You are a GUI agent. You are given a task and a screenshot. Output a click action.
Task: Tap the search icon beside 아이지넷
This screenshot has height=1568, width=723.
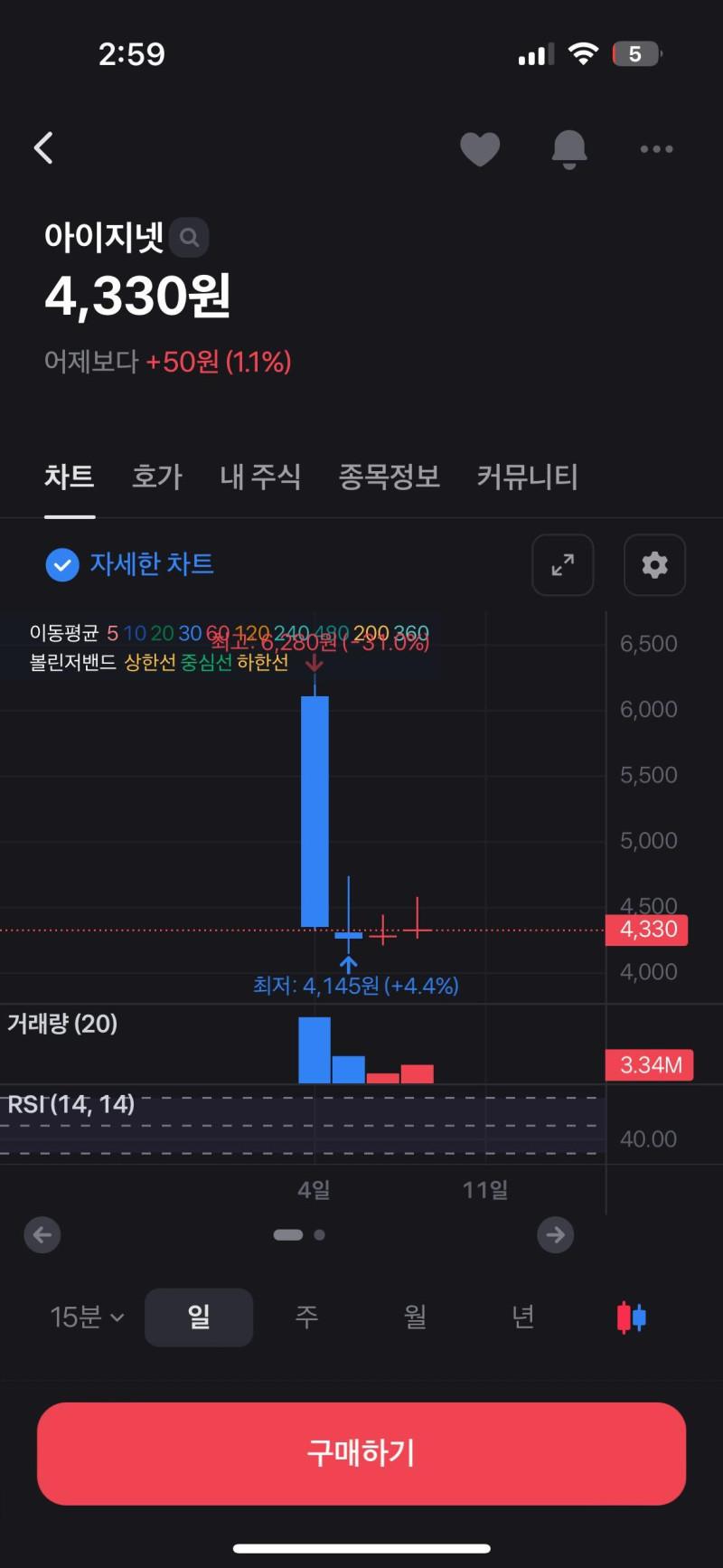point(189,238)
